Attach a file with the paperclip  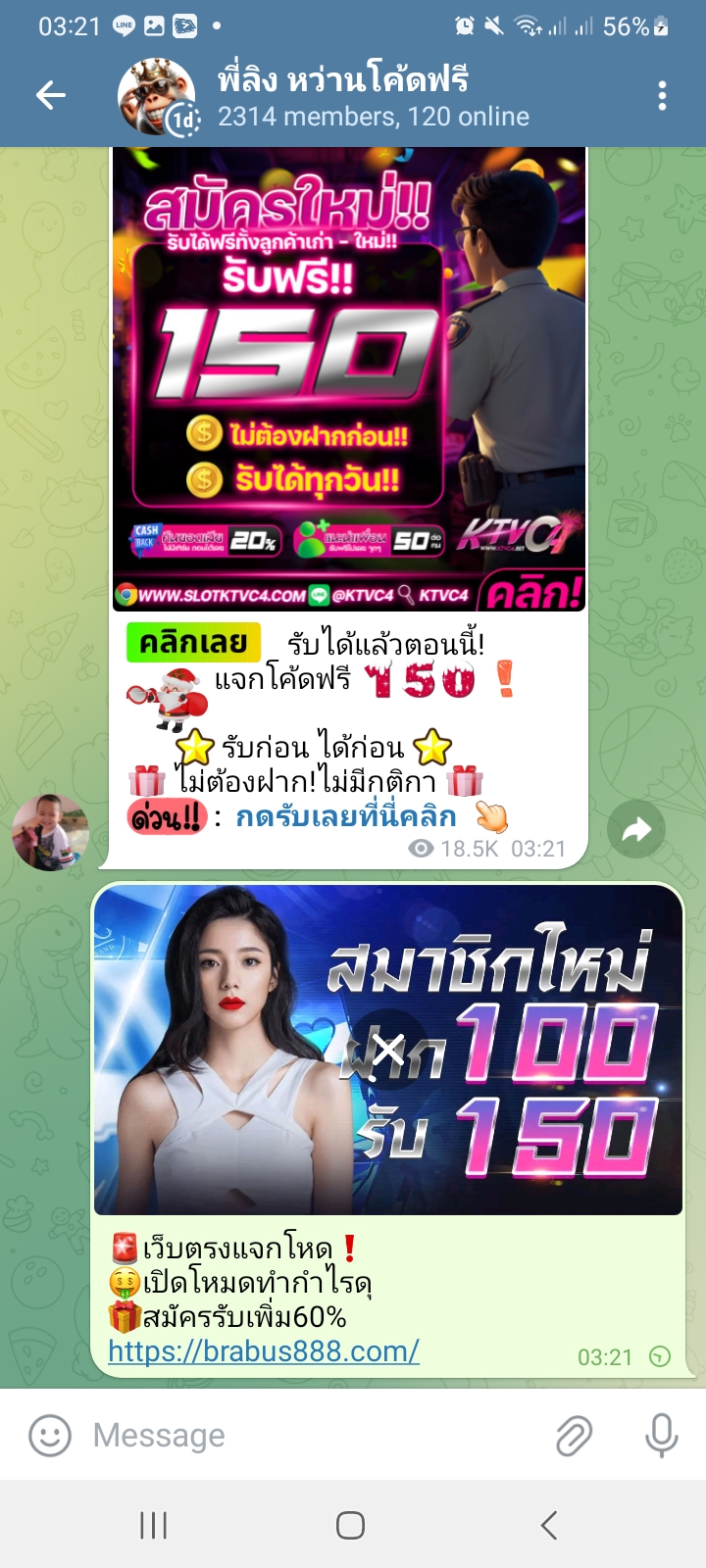coord(574,1436)
